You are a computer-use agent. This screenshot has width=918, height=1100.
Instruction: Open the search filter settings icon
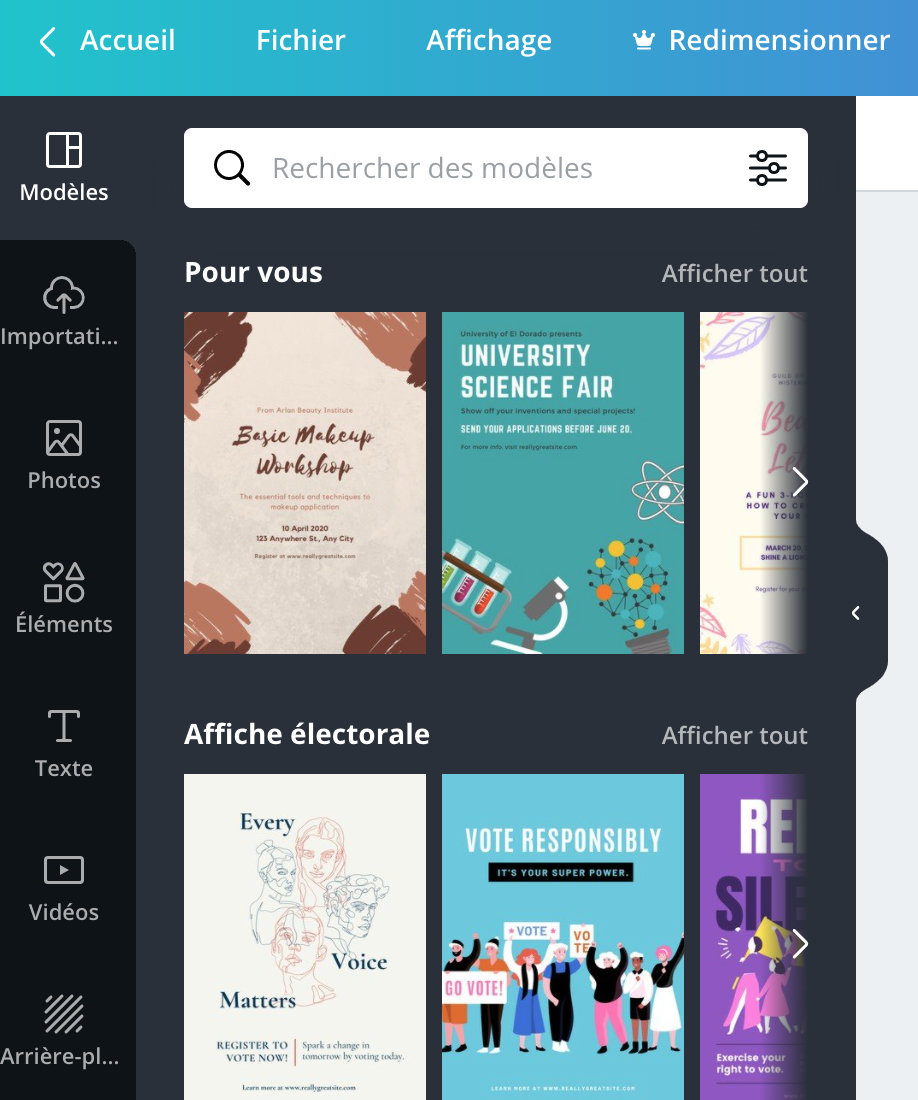(767, 168)
